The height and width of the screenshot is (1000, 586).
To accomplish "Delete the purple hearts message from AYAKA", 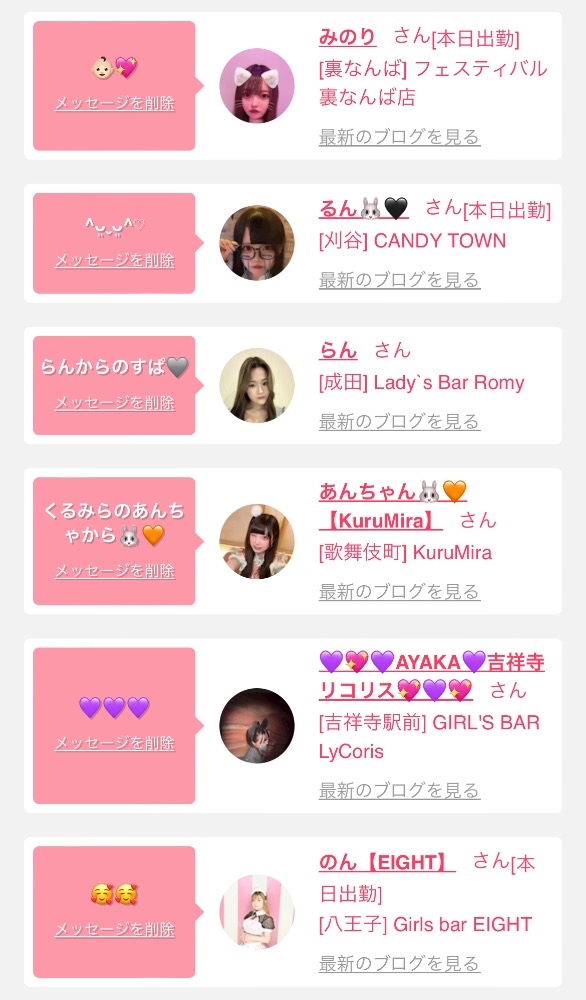I will (115, 742).
